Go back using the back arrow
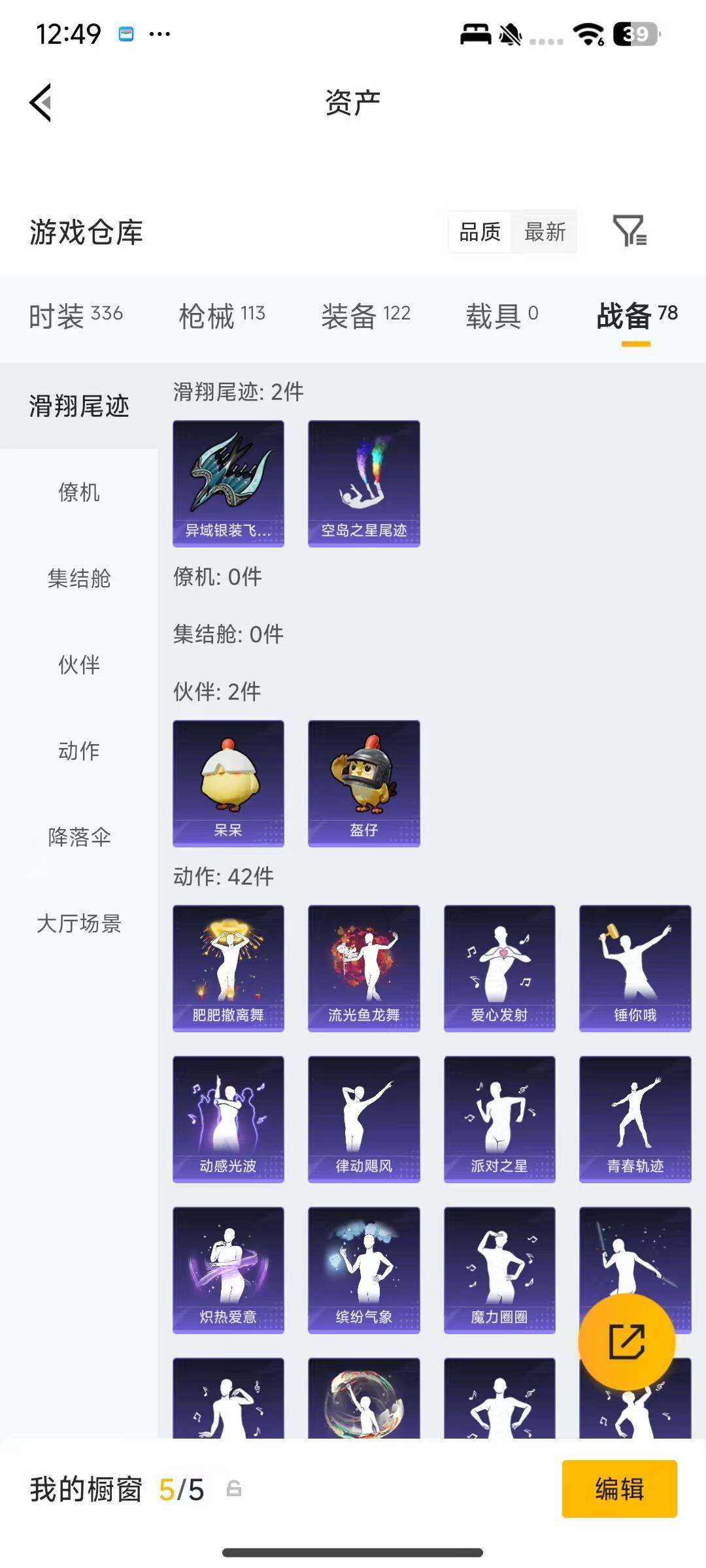706x1568 pixels. point(39,103)
